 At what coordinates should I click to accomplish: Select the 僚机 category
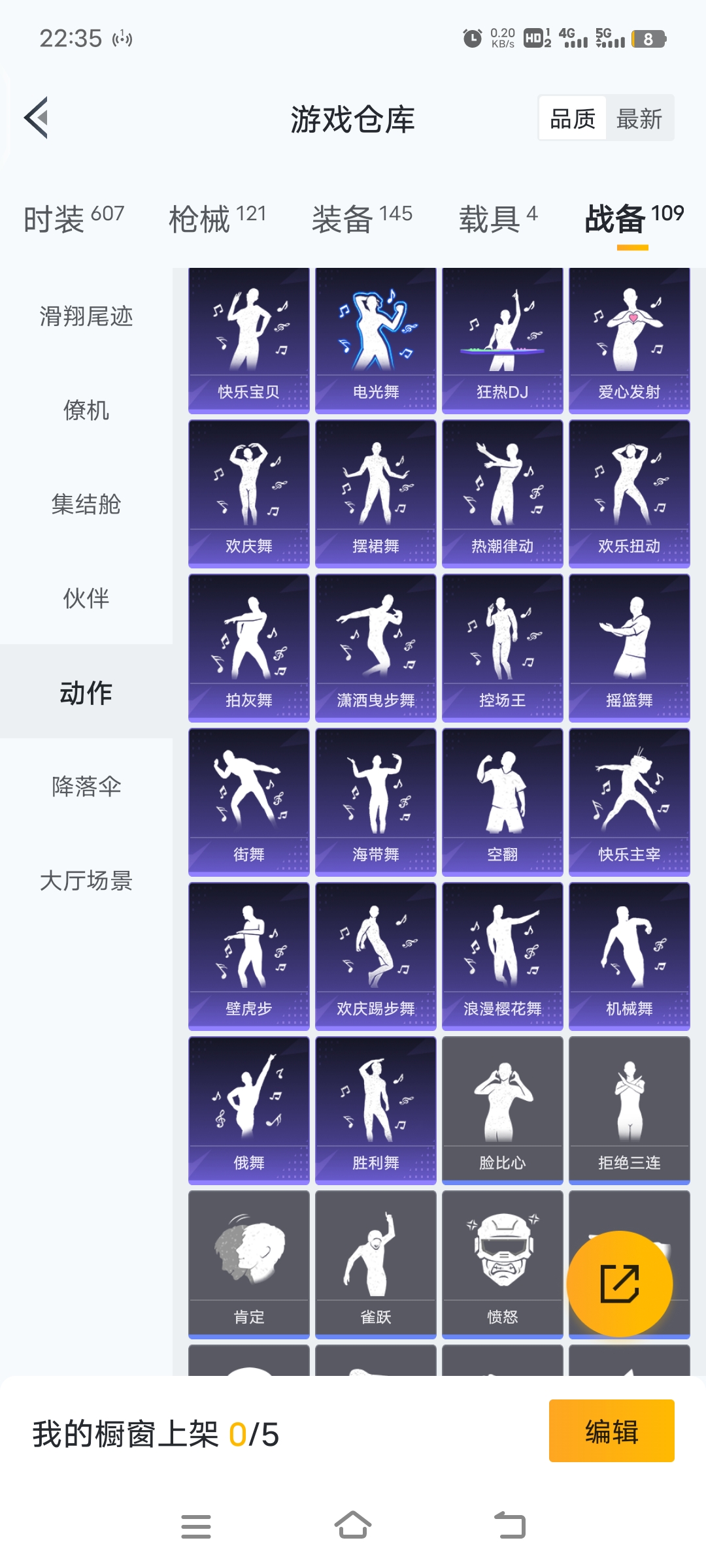point(86,410)
